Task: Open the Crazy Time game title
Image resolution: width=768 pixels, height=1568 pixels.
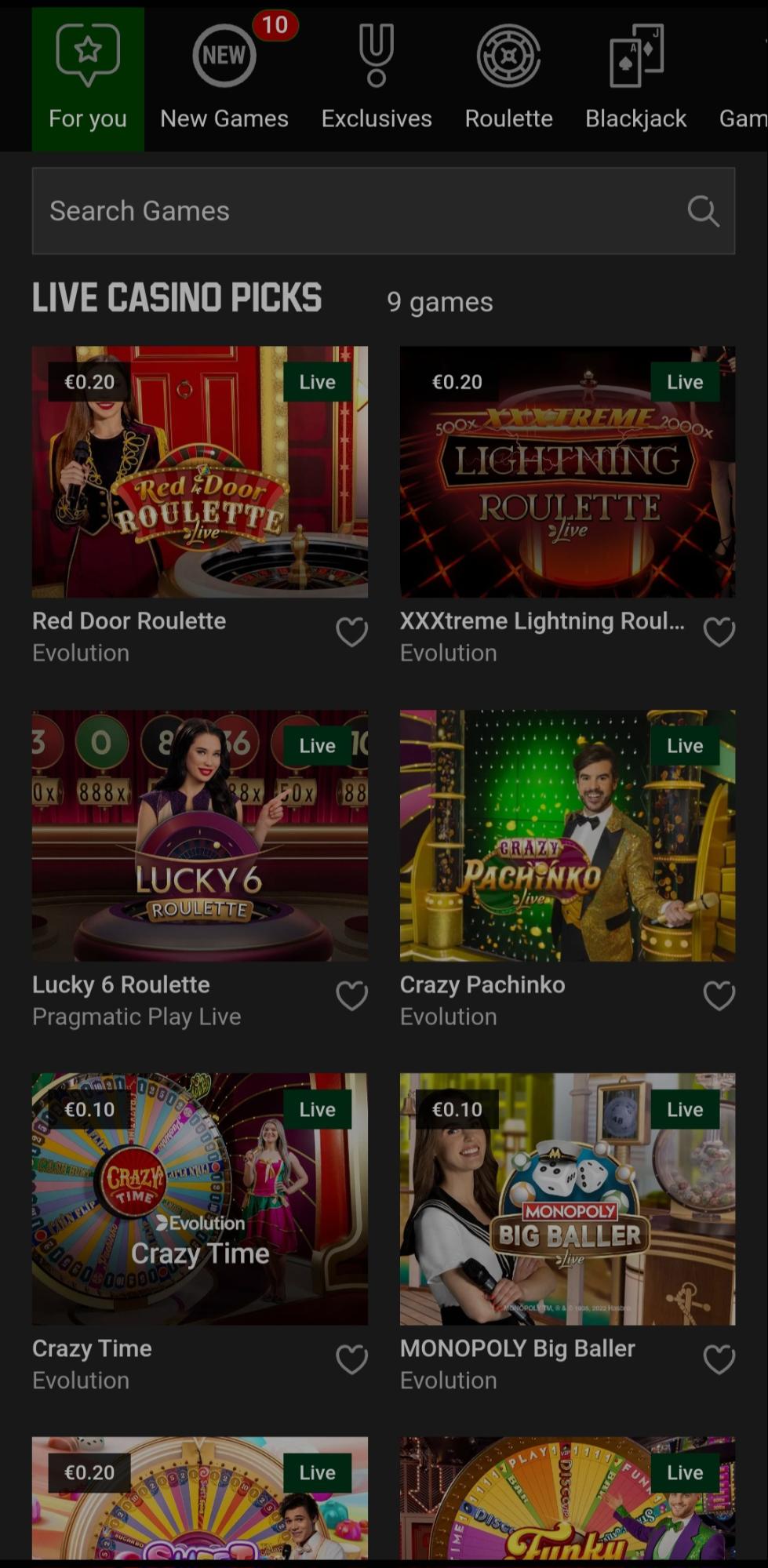Action: [91, 1348]
